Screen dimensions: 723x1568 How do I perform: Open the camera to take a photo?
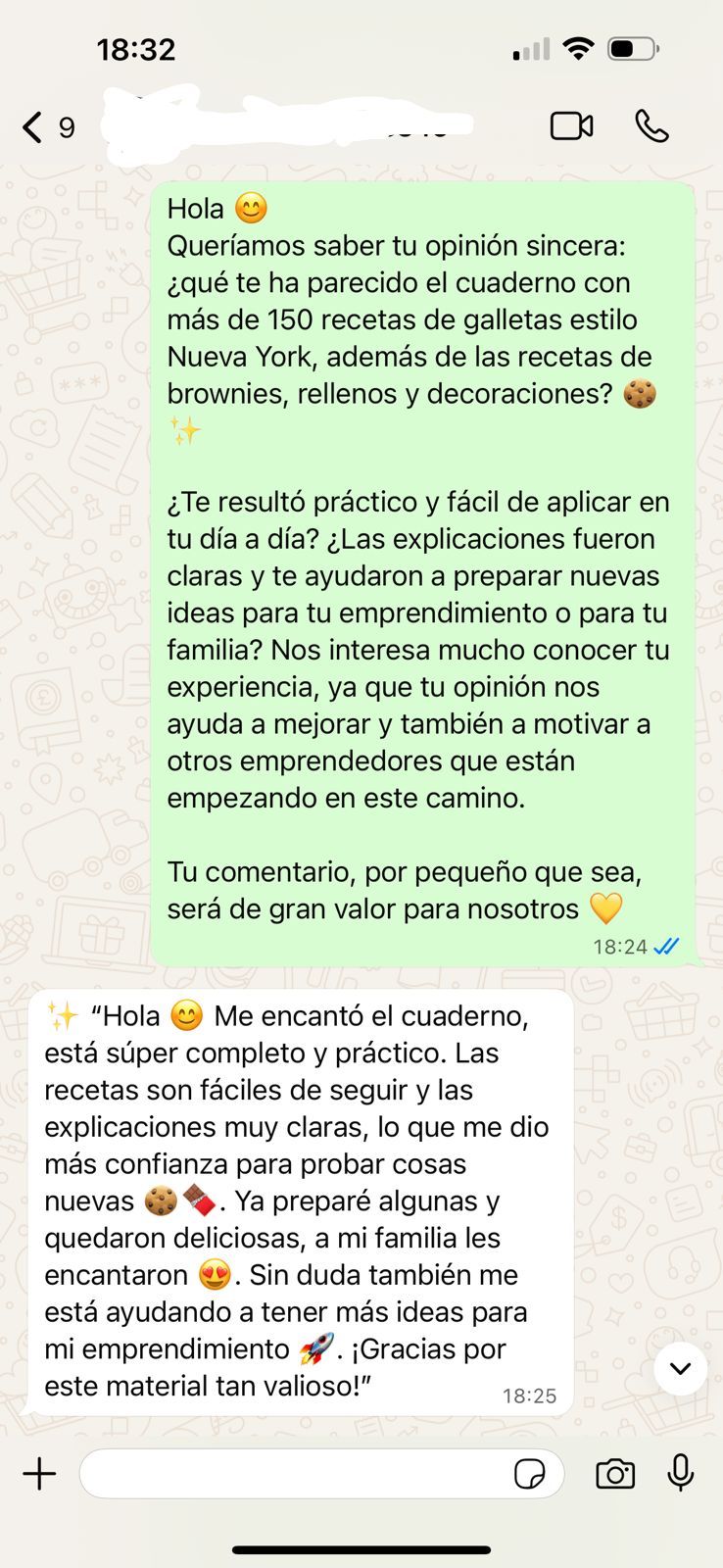[615, 1474]
